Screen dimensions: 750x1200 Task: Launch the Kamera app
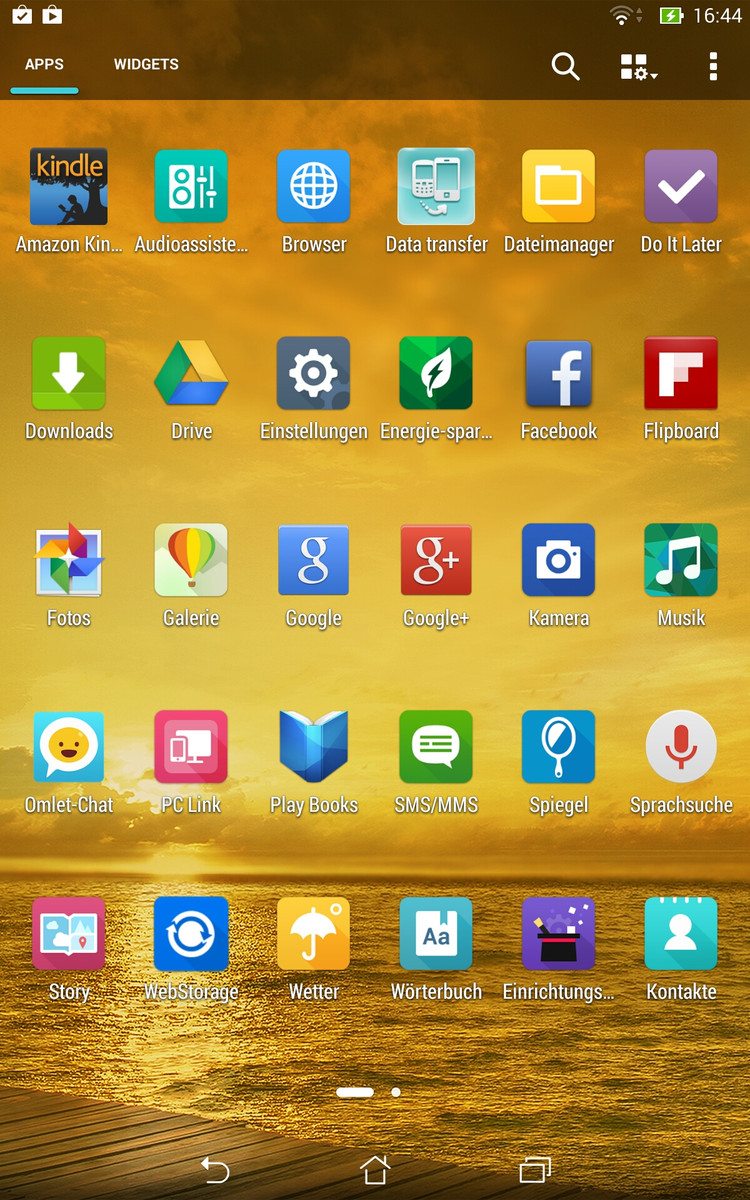558,561
